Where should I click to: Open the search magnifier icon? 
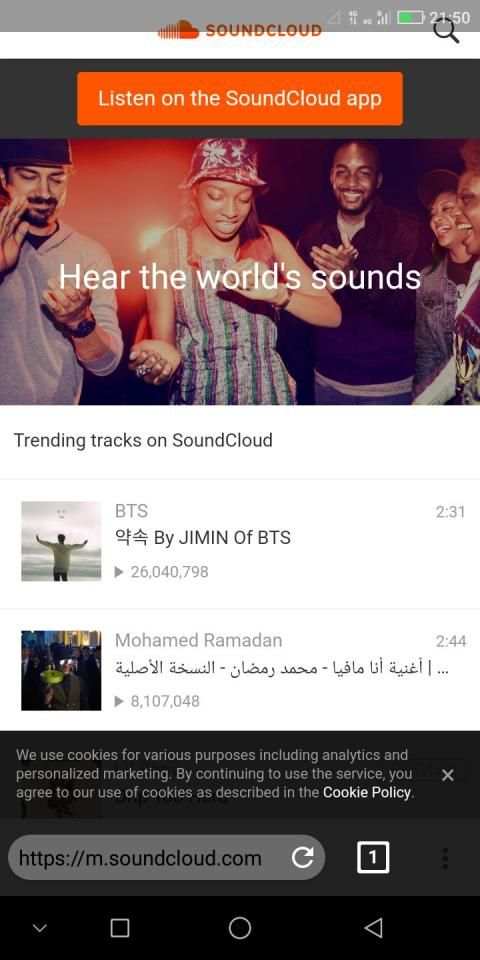coord(446,31)
